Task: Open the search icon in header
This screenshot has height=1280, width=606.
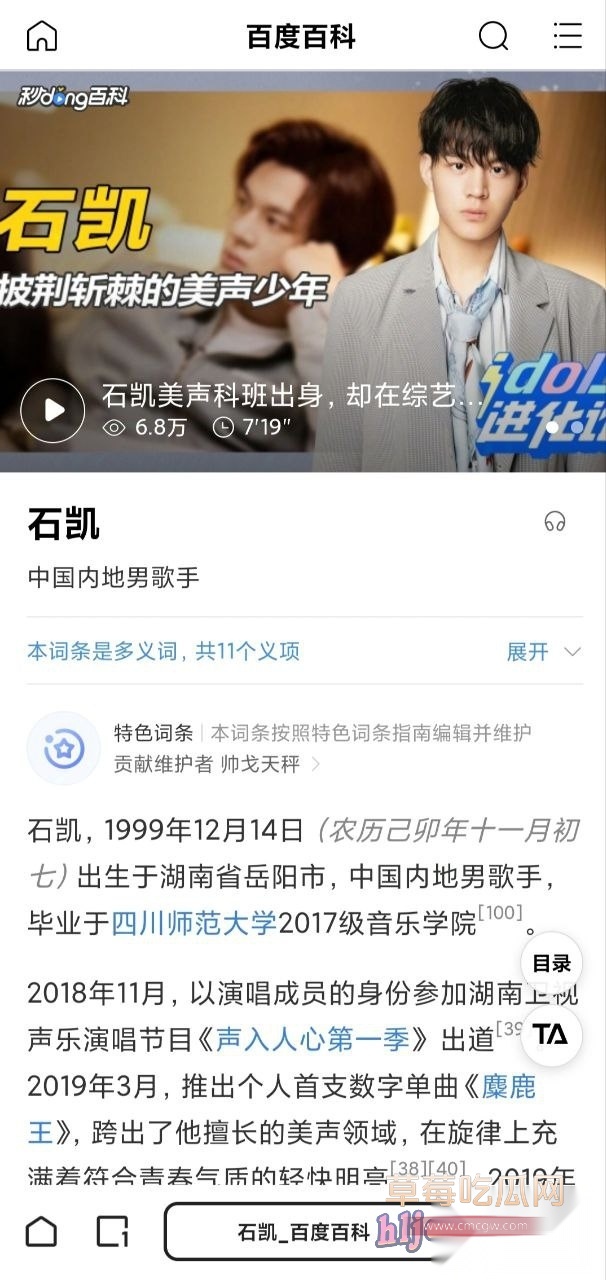Action: click(x=493, y=36)
